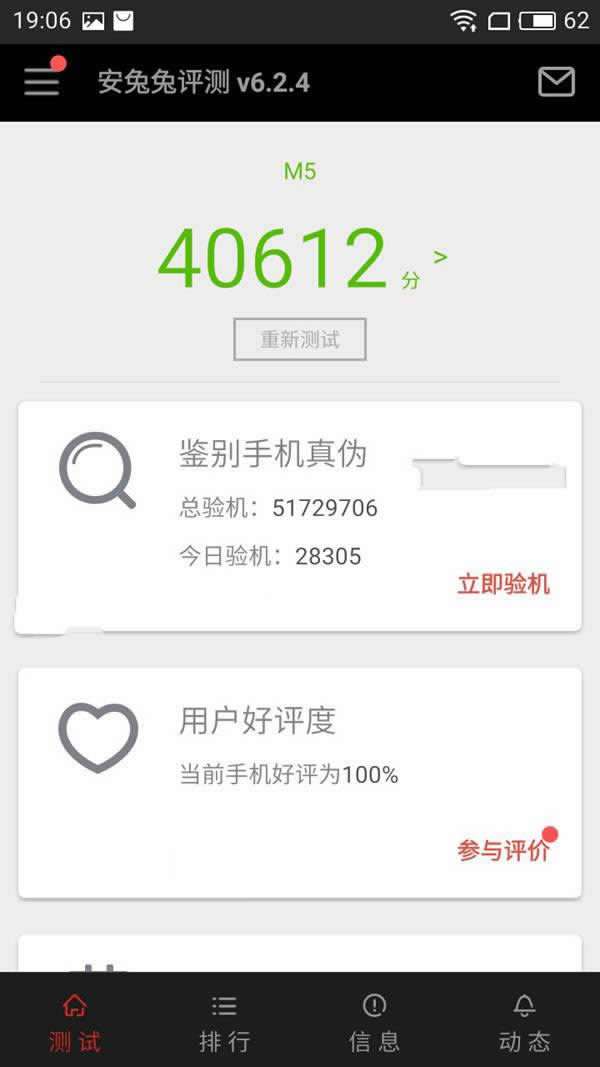The width and height of the screenshot is (600, 1067).
Task: View score details arrow beside 40612
Action: tap(440, 257)
